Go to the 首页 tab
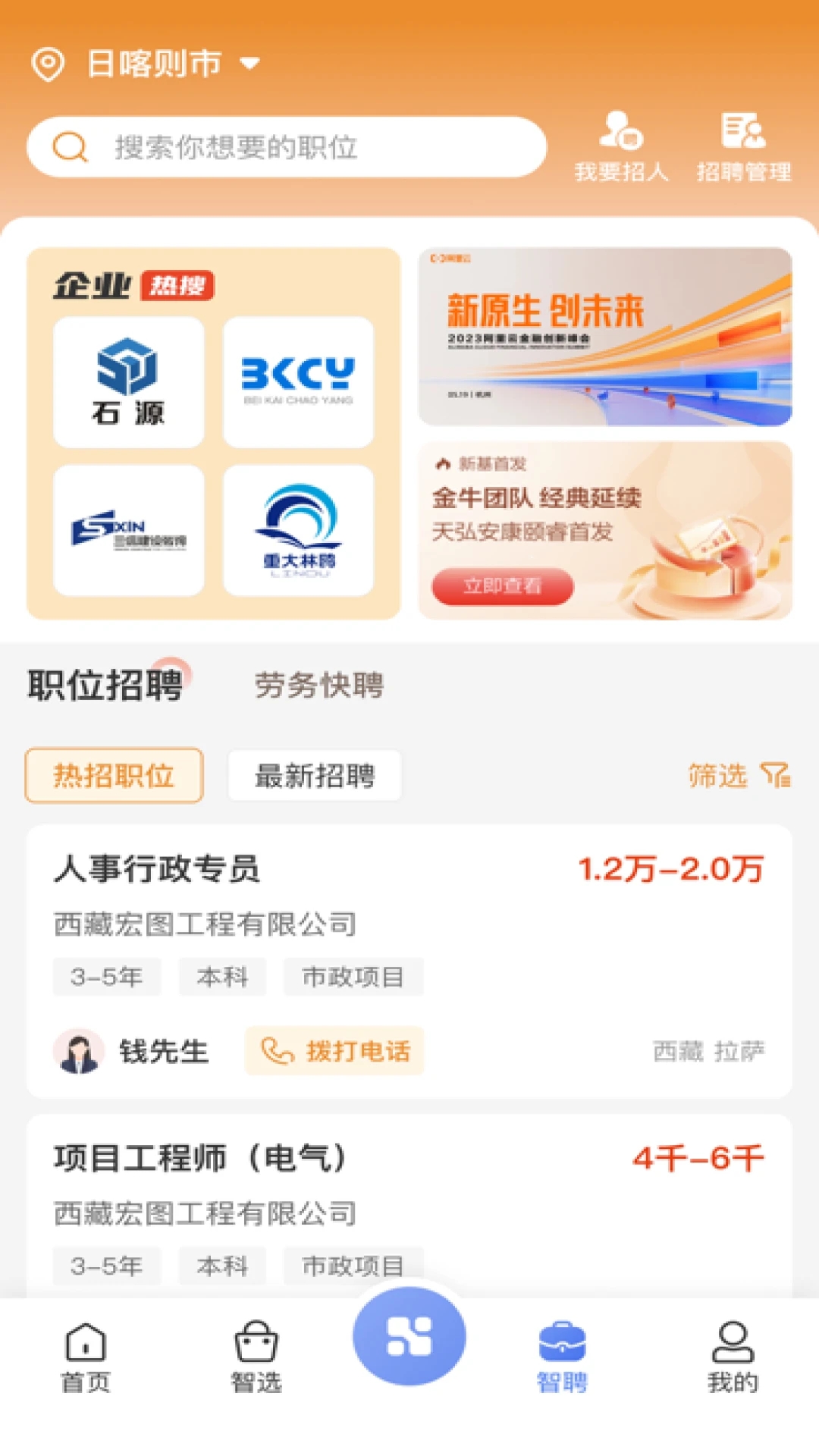819x1456 pixels. [86, 1357]
